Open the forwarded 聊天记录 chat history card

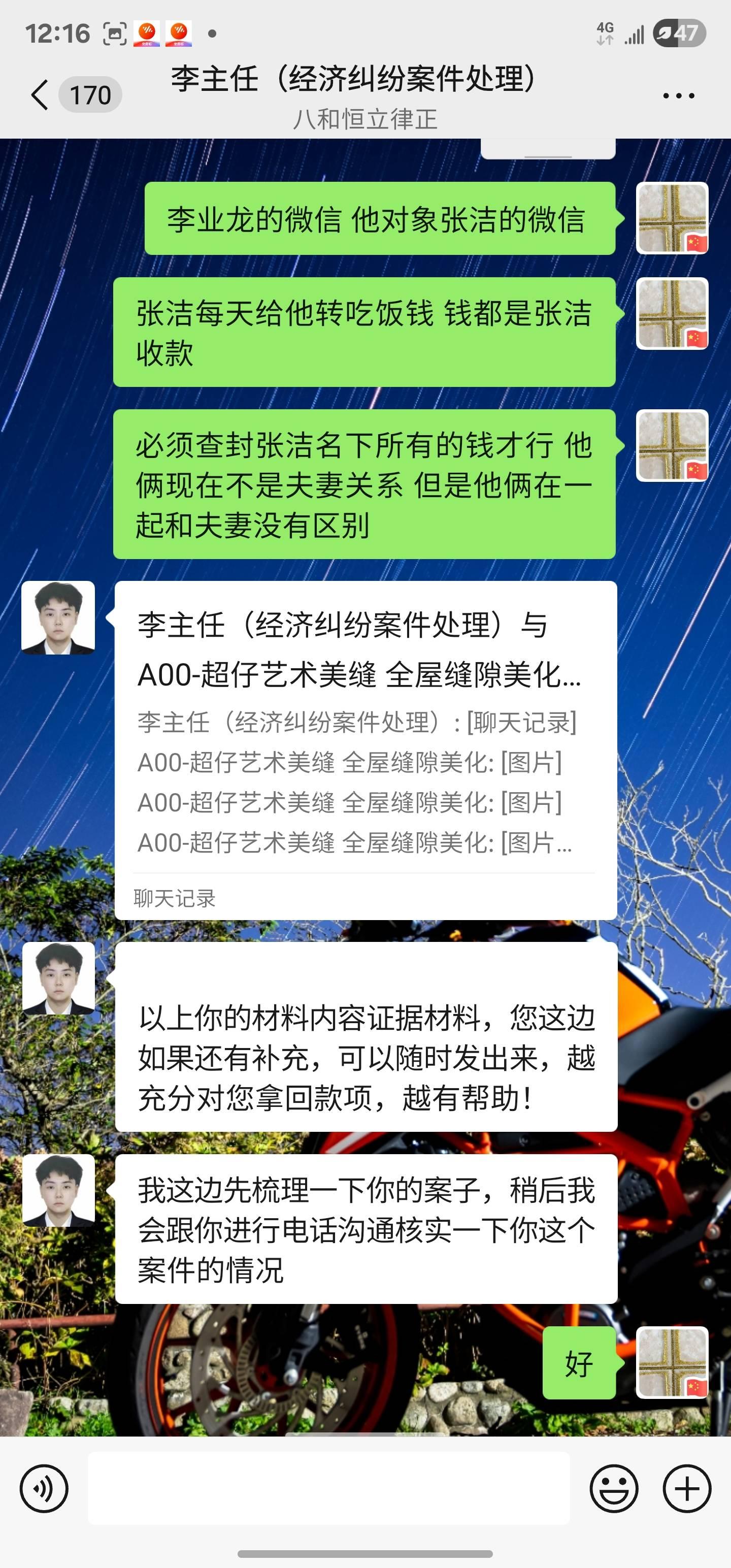[365, 750]
